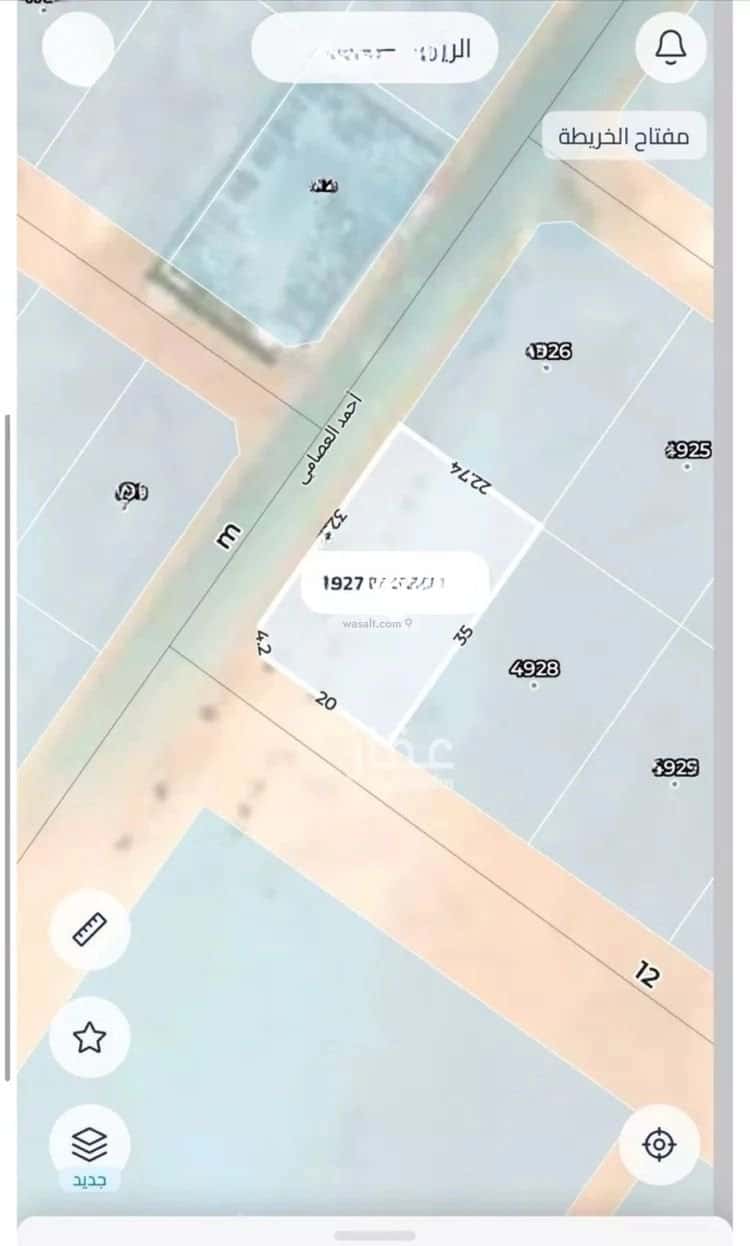Open the مفتاح الخريطة map legend
750x1246 pixels.
pos(624,136)
